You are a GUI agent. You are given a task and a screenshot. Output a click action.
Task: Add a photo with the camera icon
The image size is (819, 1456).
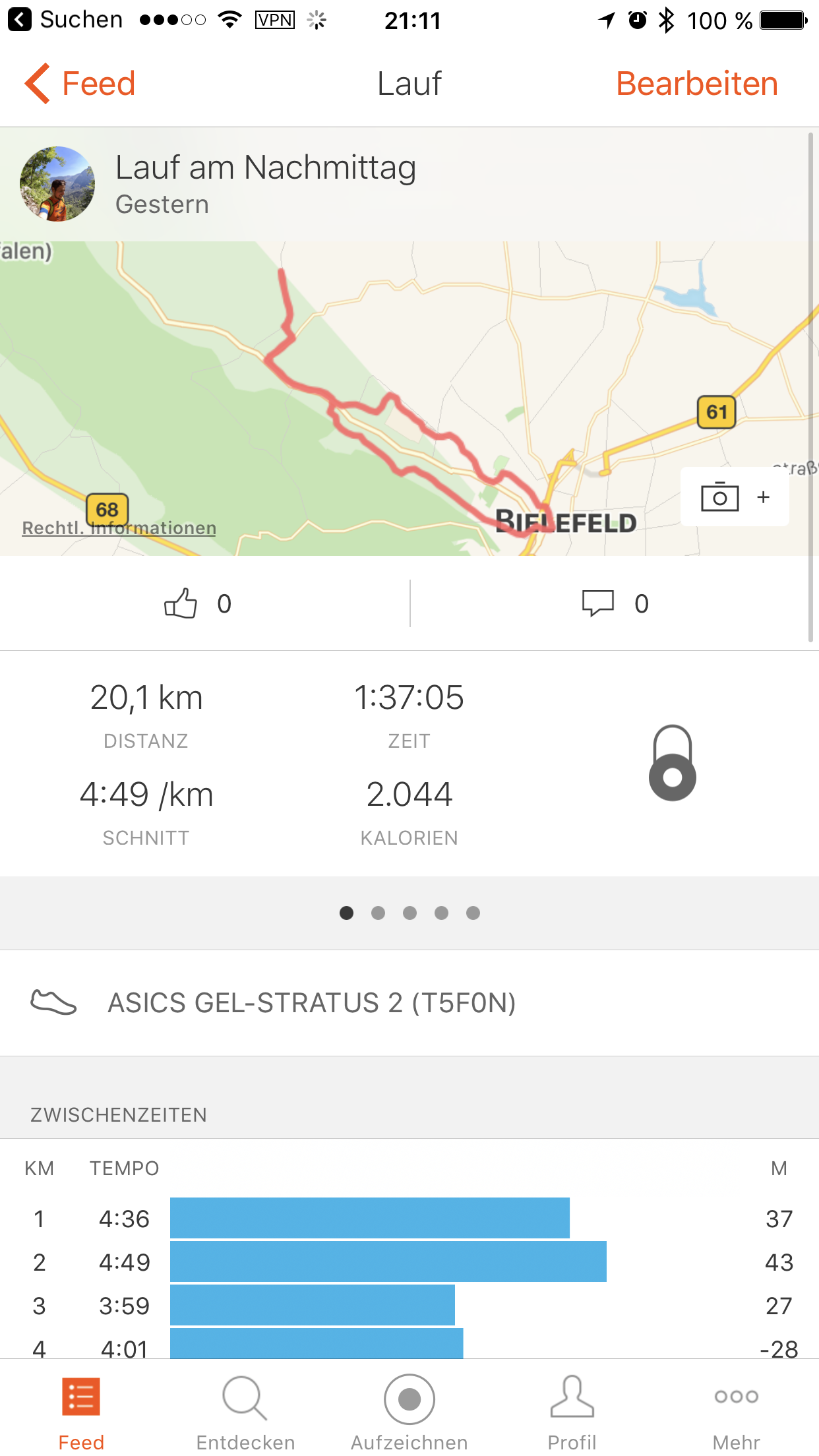point(734,497)
